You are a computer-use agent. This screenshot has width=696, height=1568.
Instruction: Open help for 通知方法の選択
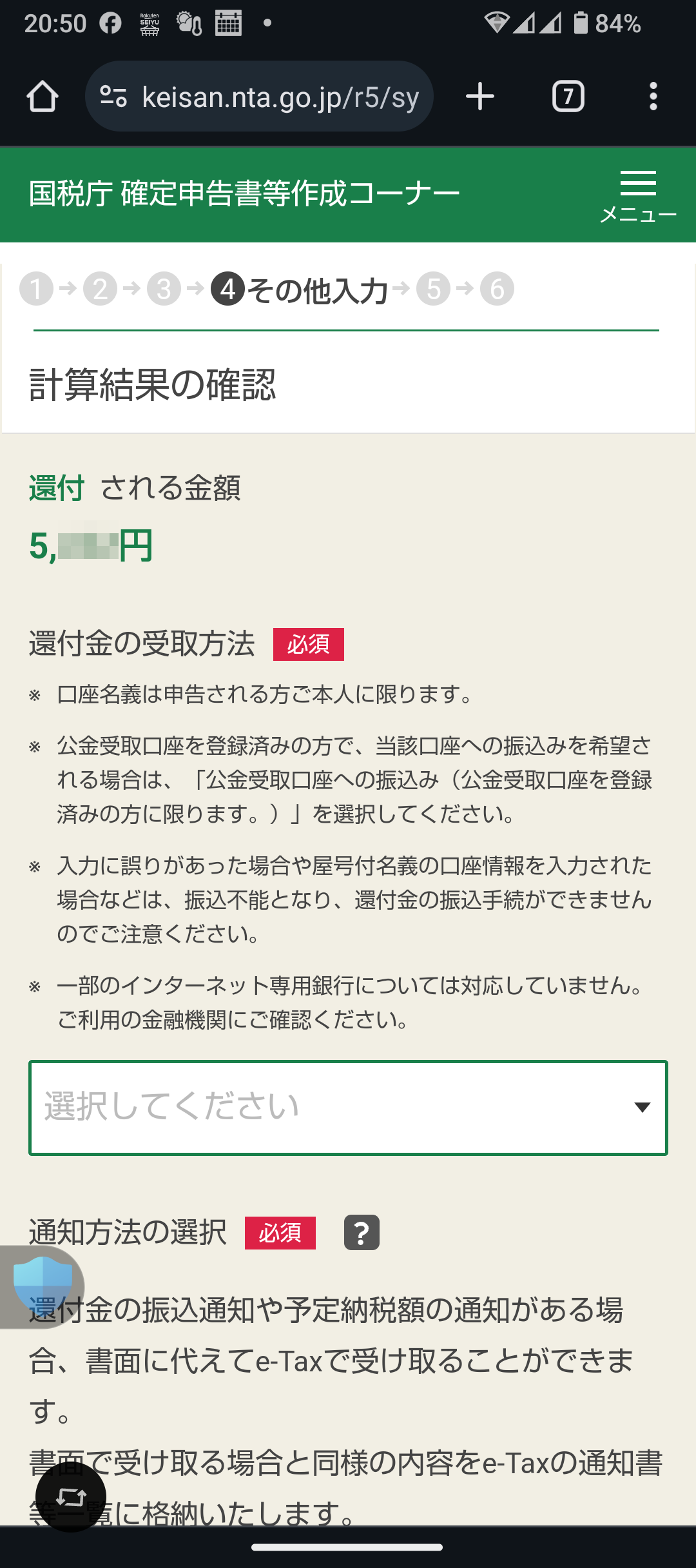tap(362, 1233)
